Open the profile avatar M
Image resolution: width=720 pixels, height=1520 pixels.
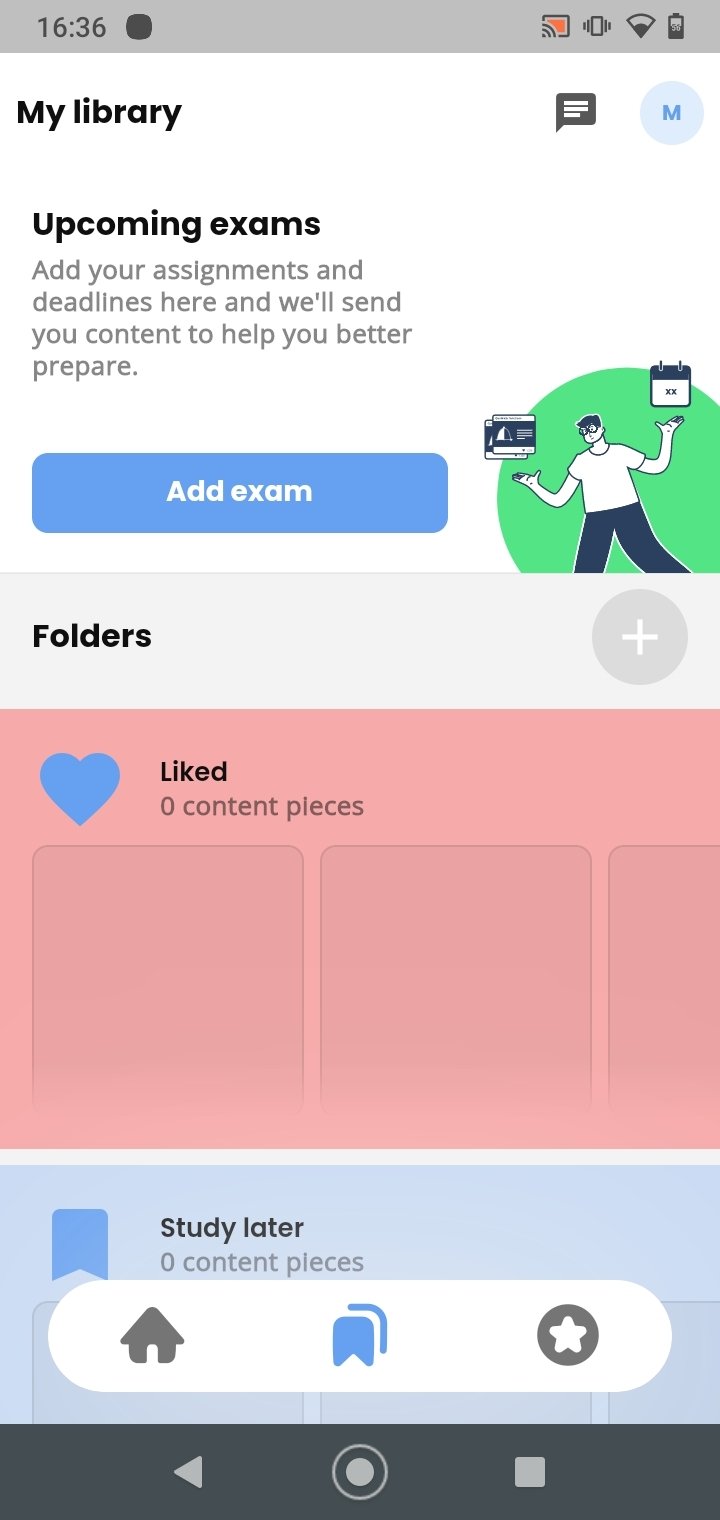click(671, 113)
